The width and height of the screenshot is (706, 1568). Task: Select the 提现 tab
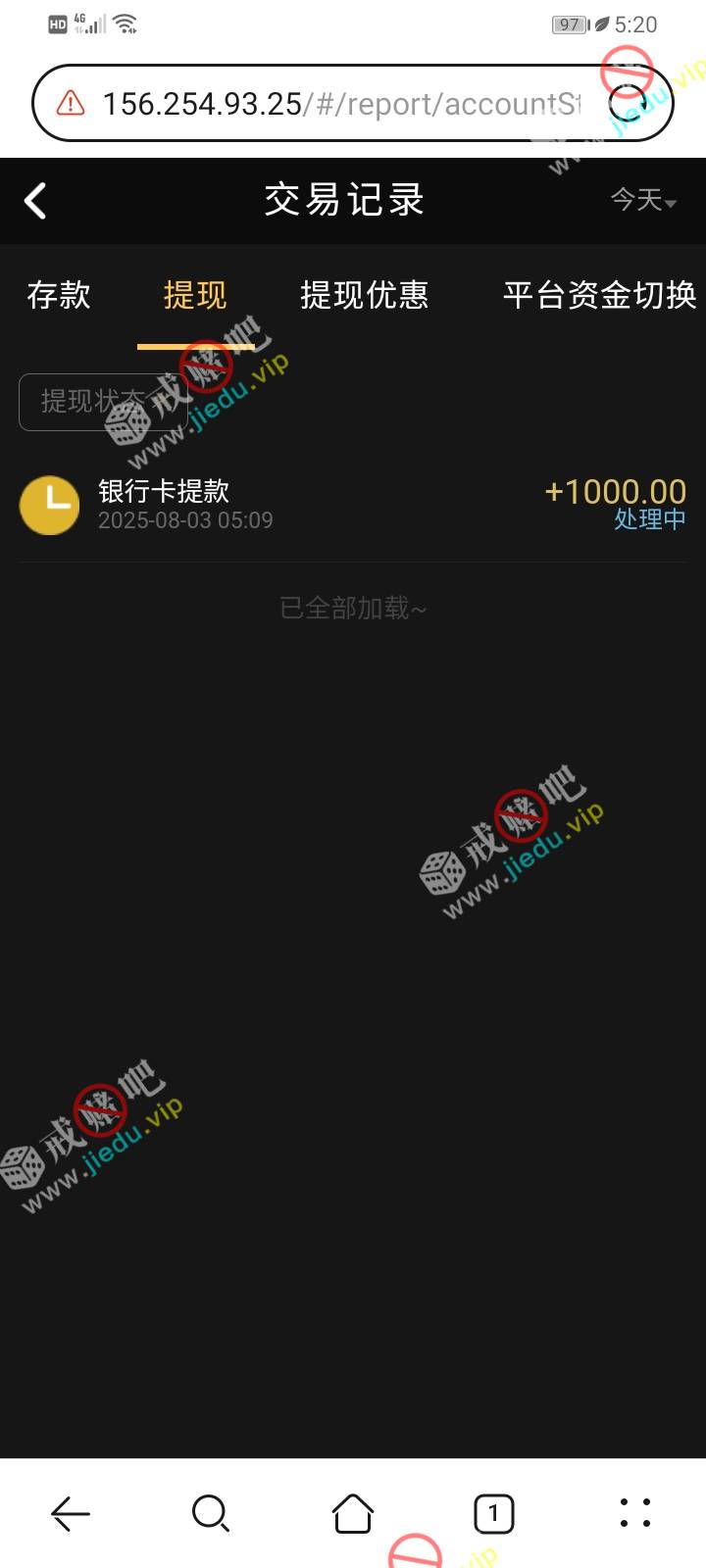coord(195,295)
